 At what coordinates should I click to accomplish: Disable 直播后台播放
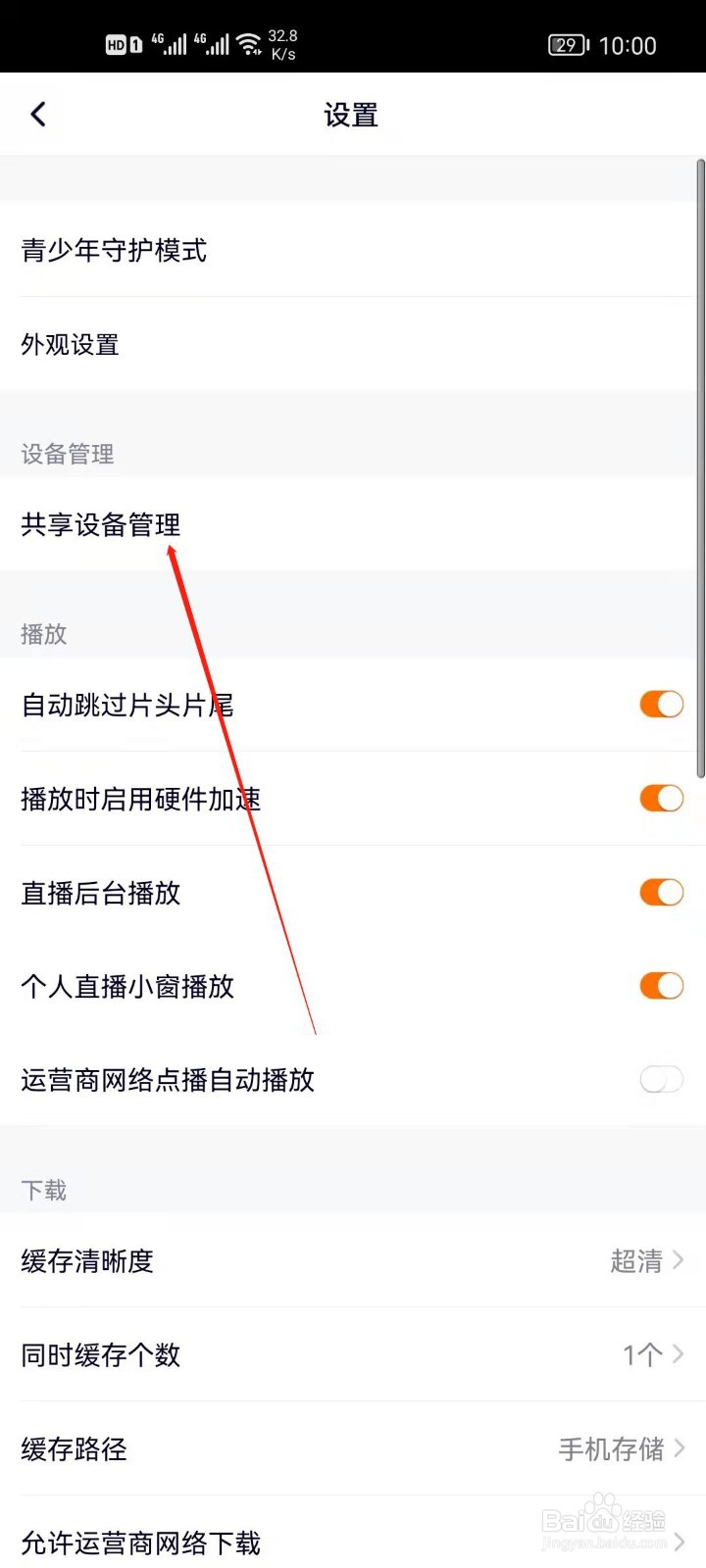pyautogui.click(x=661, y=892)
